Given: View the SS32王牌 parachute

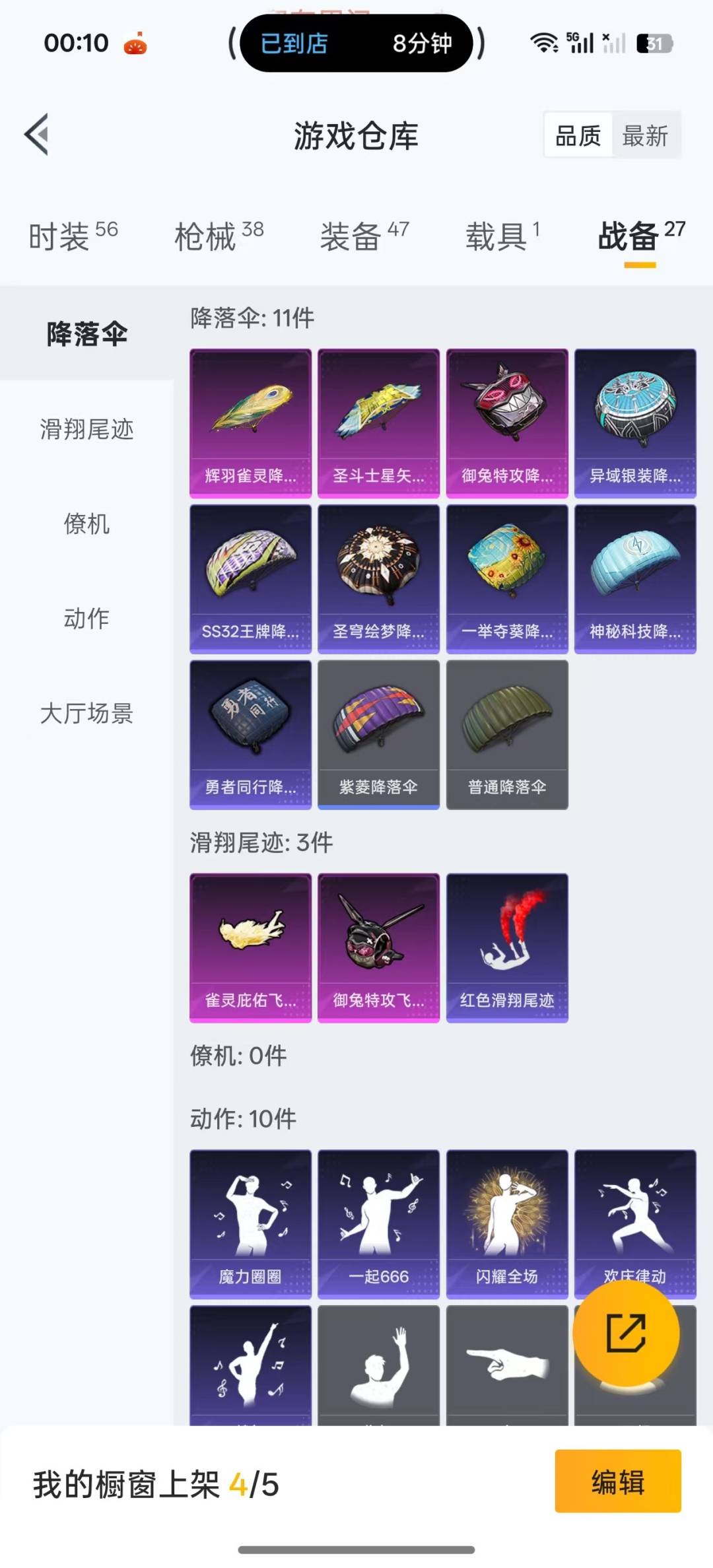Looking at the screenshot, I should (x=250, y=578).
